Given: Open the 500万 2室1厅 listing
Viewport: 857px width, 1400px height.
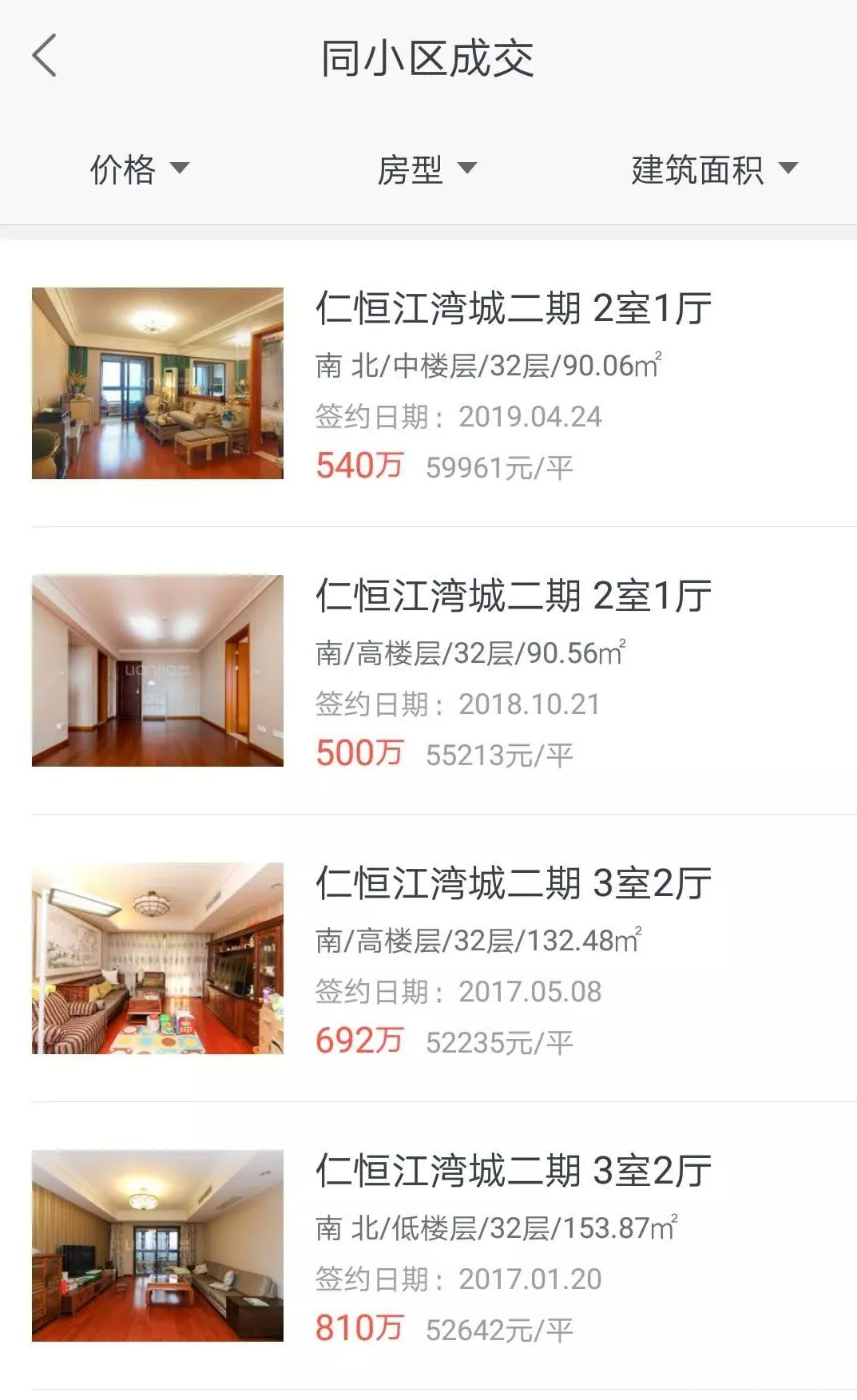Looking at the screenshot, I should pyautogui.click(x=428, y=671).
